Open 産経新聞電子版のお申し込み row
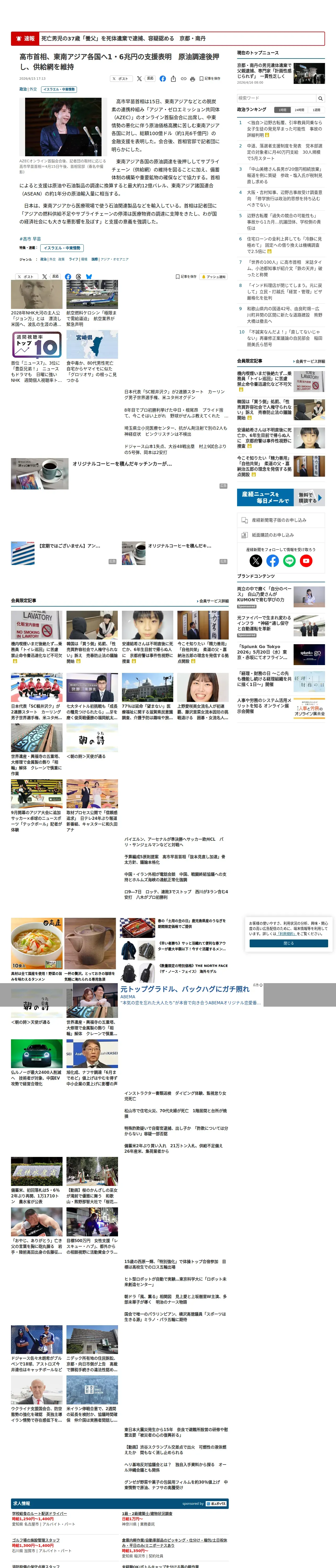 [281, 520]
